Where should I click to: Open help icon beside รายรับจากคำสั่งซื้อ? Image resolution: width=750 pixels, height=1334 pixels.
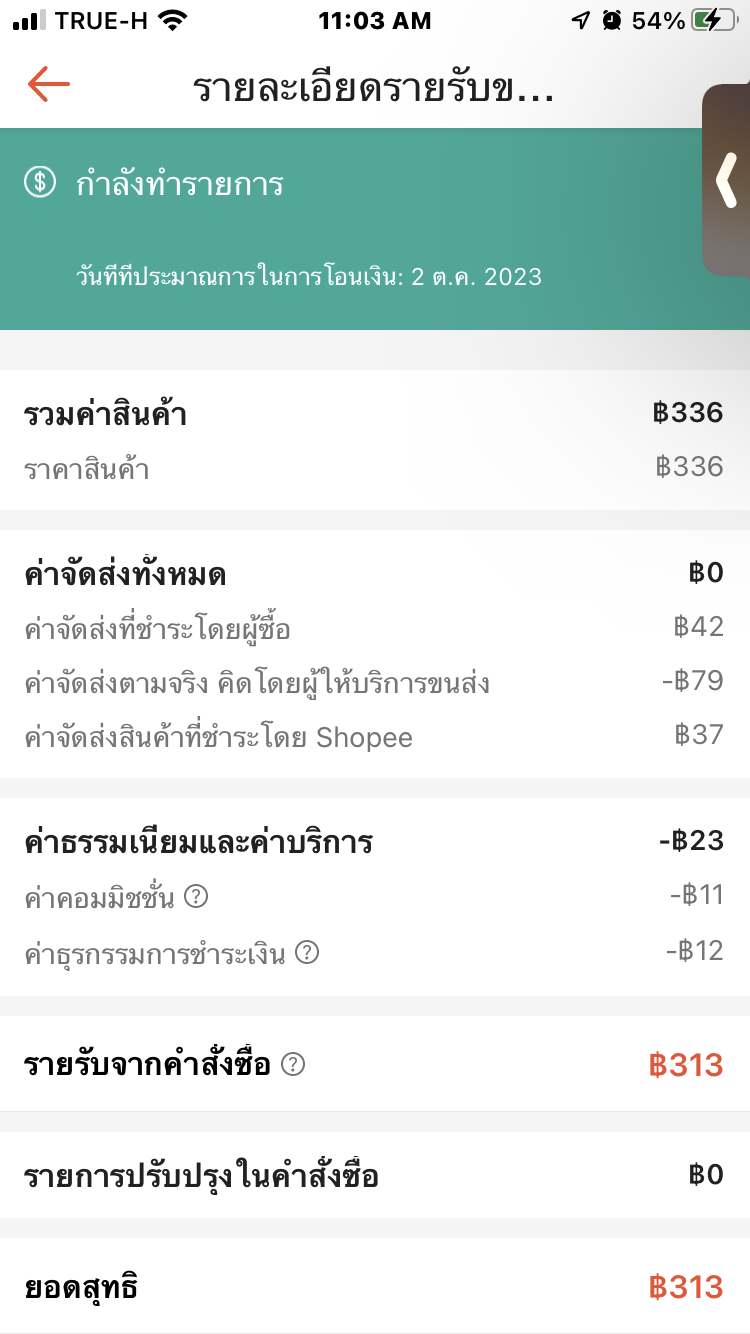coord(292,1064)
